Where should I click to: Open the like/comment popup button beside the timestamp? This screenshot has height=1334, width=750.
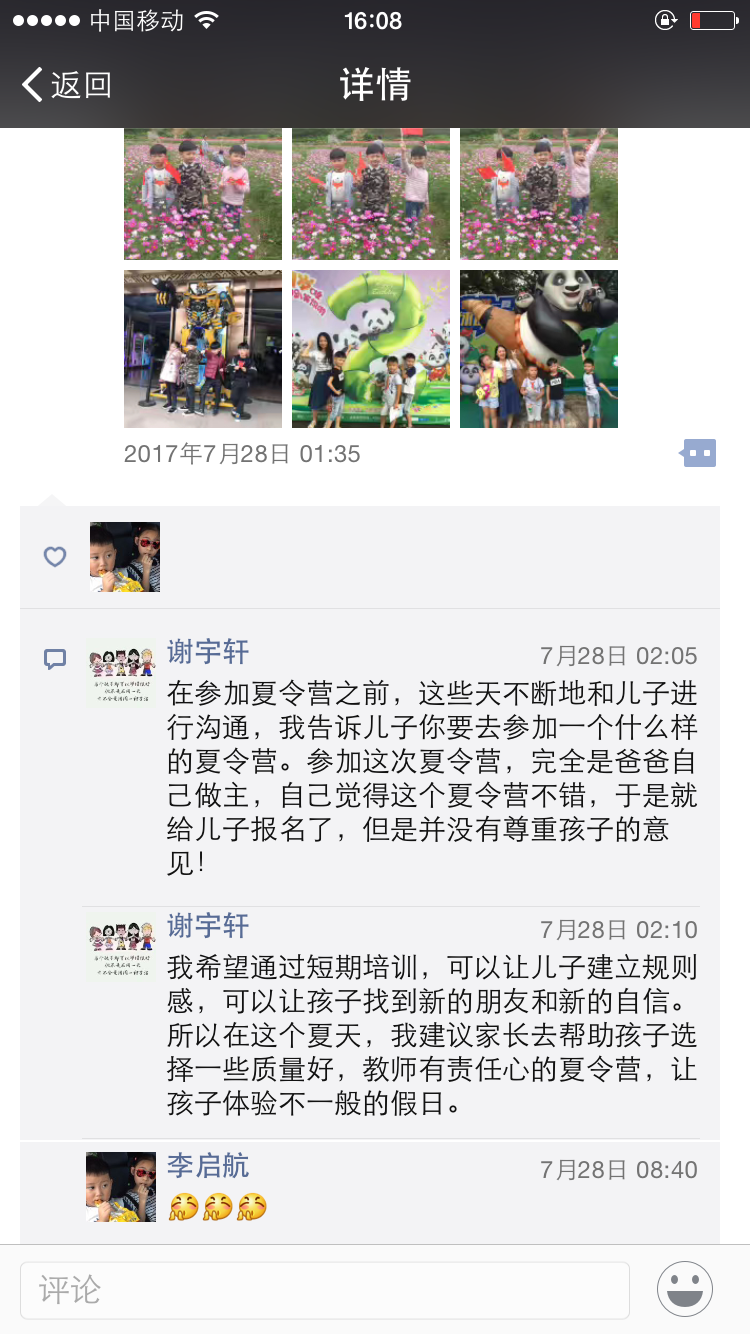tap(699, 453)
